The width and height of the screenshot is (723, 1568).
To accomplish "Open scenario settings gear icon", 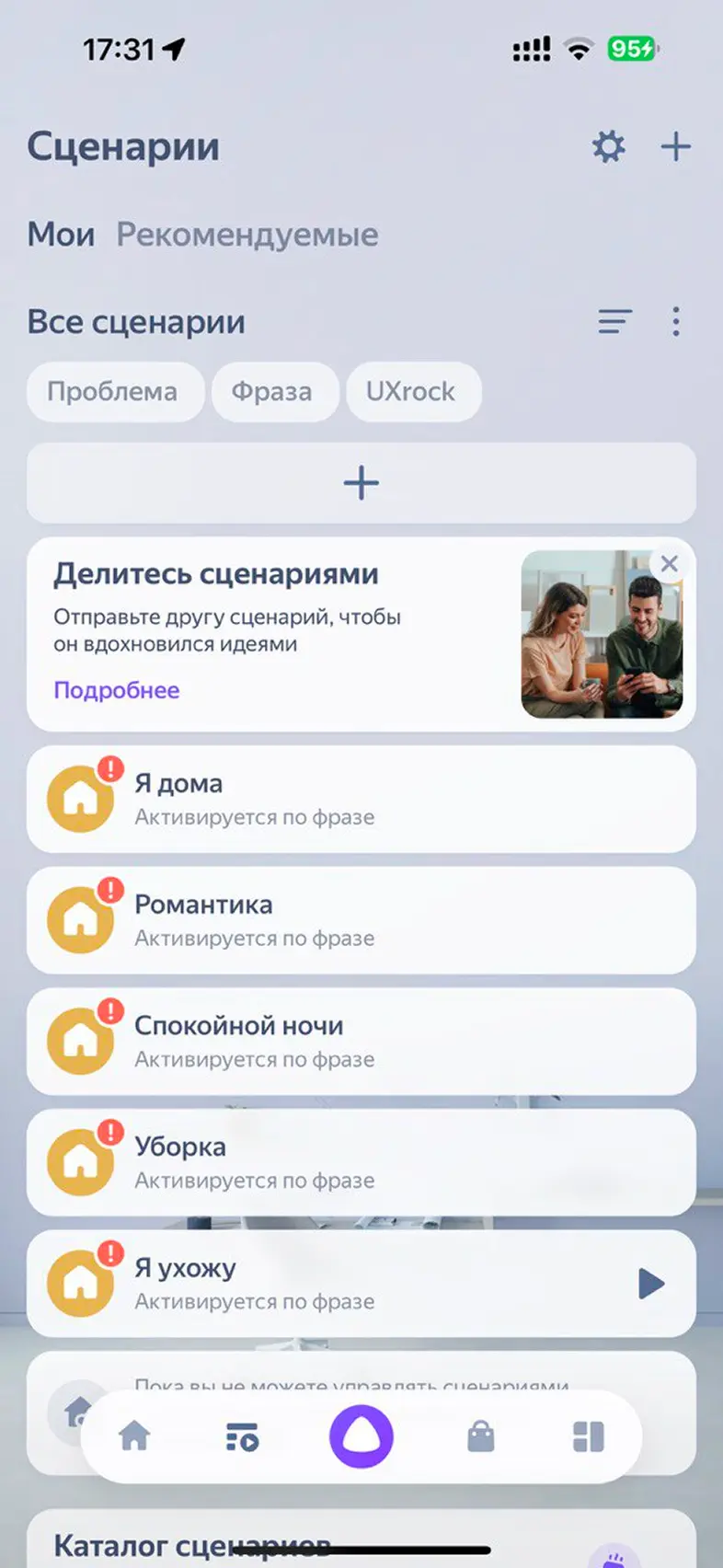I will pos(608,146).
